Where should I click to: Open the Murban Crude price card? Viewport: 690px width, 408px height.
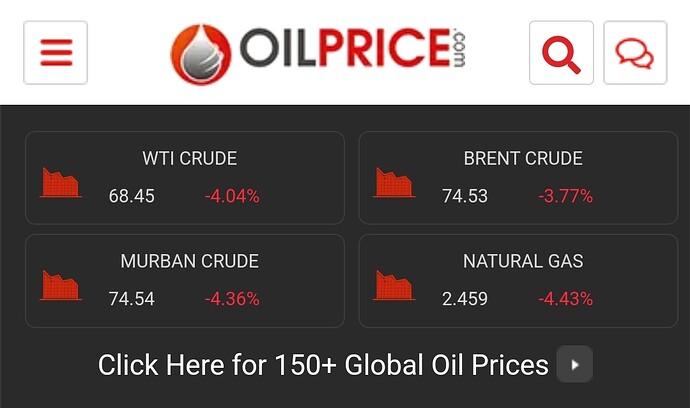[185, 280]
